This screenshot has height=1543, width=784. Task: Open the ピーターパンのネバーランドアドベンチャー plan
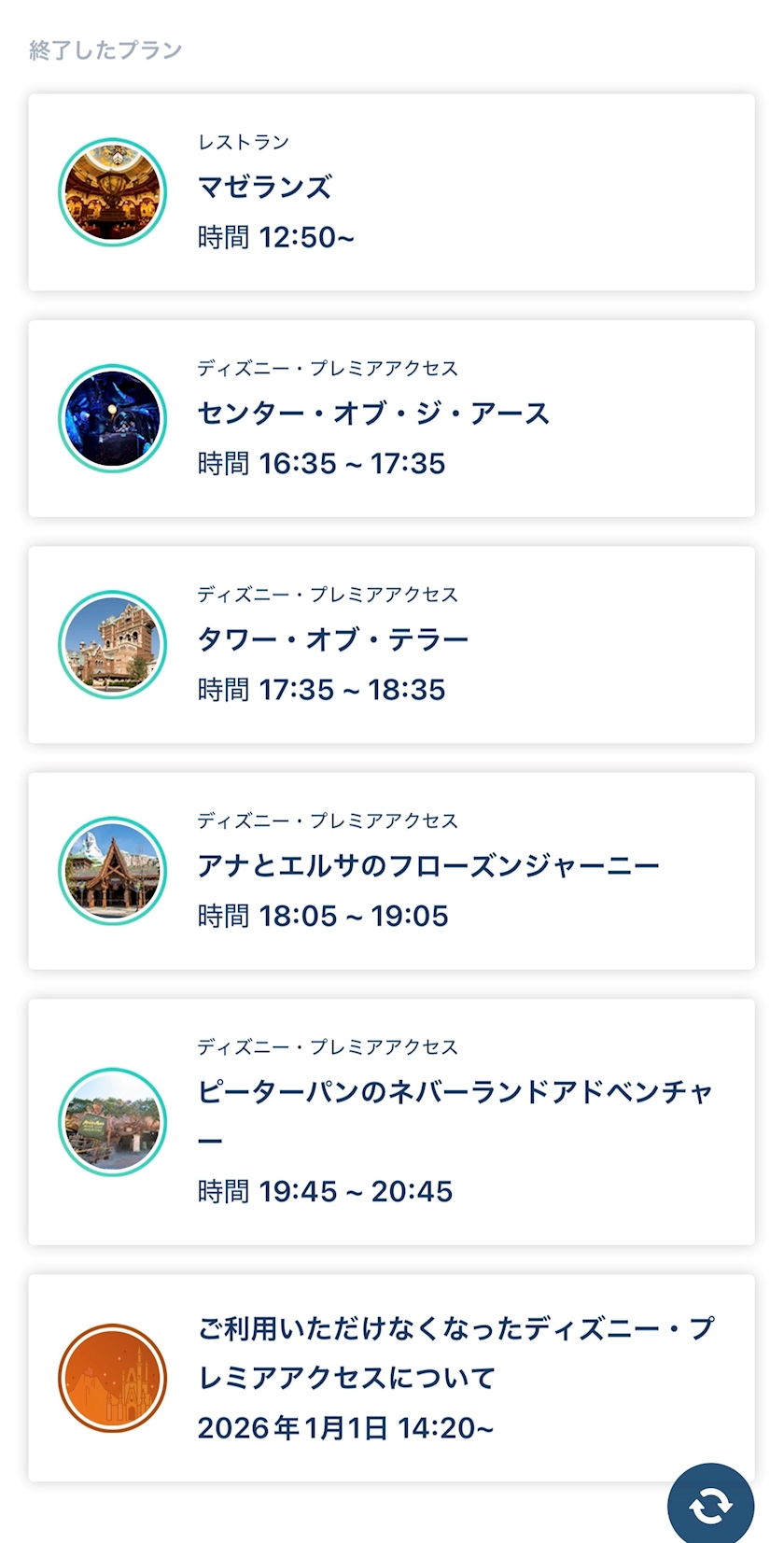pos(391,1121)
